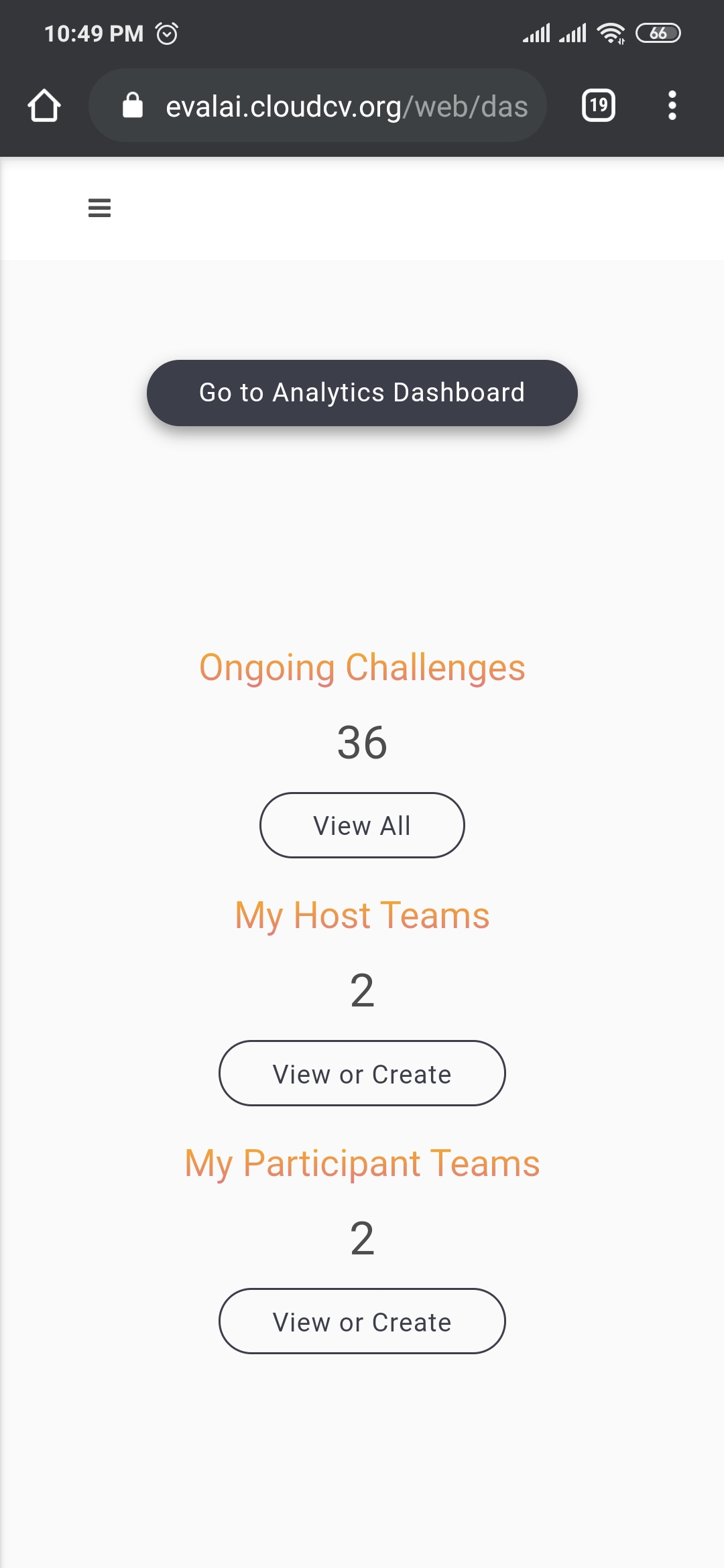Tap the cellular signal strength icon
This screenshot has height=1568, width=724.
click(536, 32)
